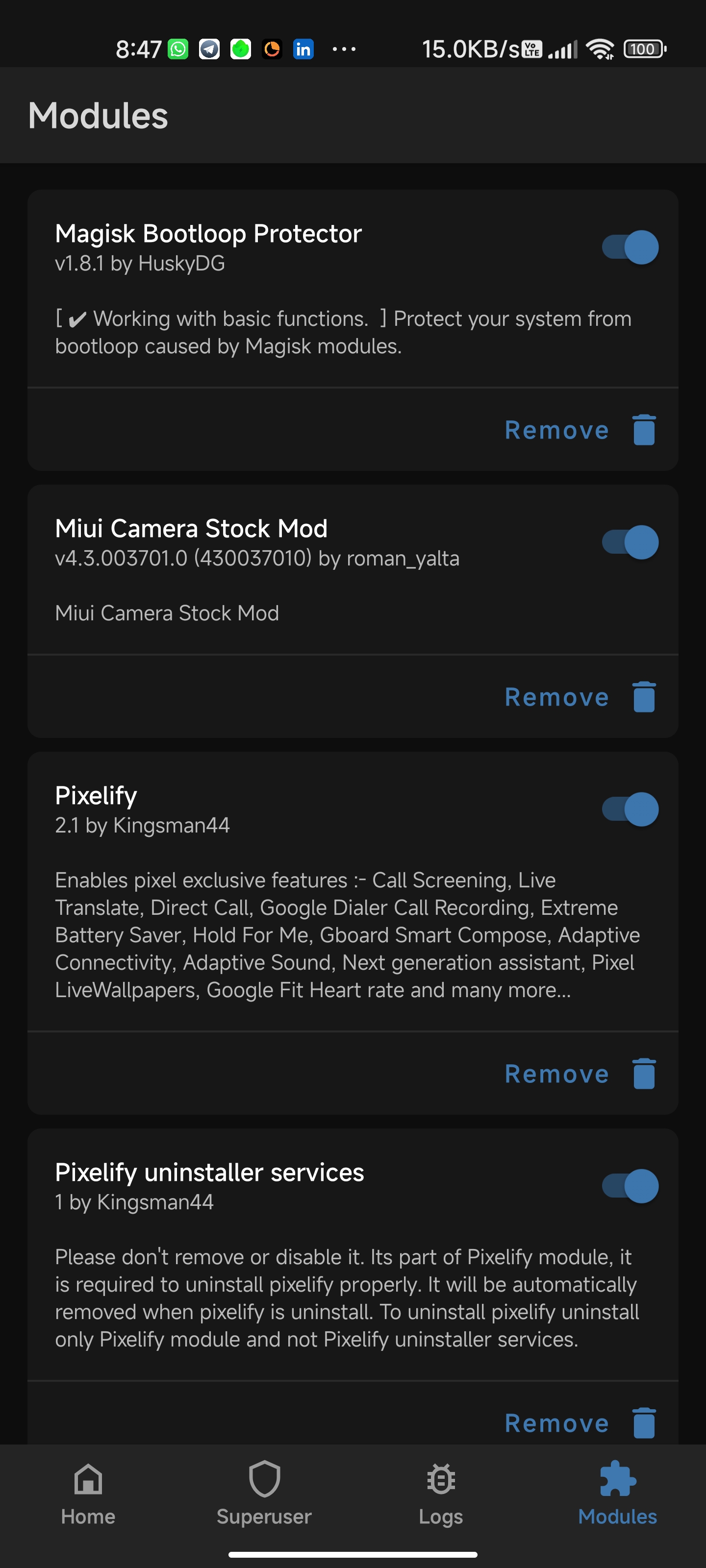
Task: Remove the Miui Camera Stock Mod module
Action: [x=580, y=697]
